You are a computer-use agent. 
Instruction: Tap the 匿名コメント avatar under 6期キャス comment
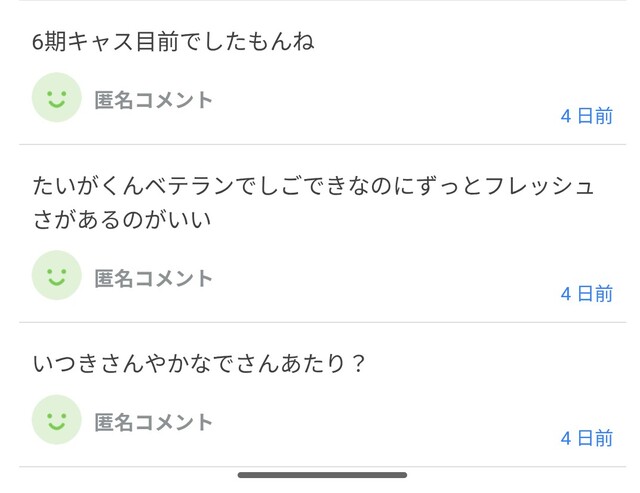coord(57,98)
